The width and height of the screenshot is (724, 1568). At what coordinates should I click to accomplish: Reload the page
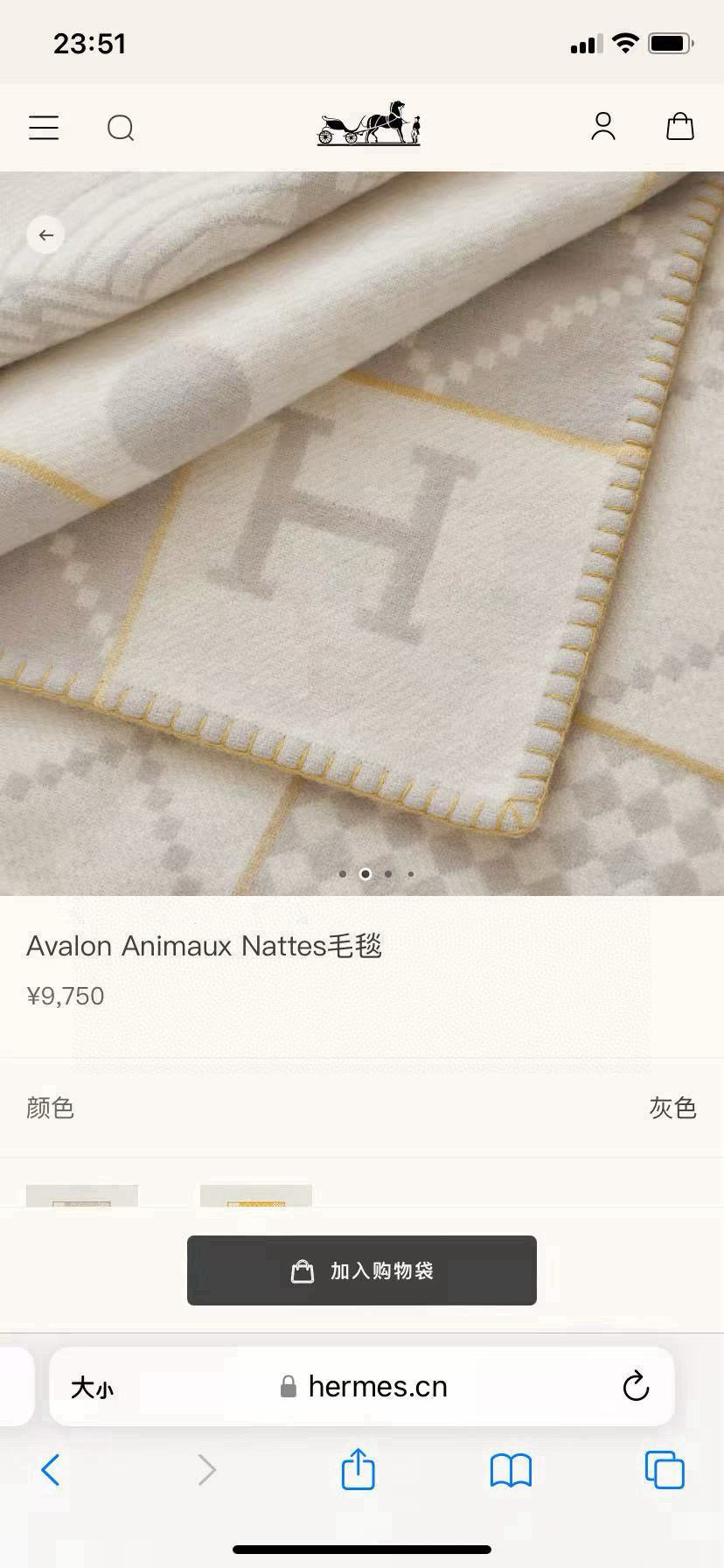tap(636, 1387)
